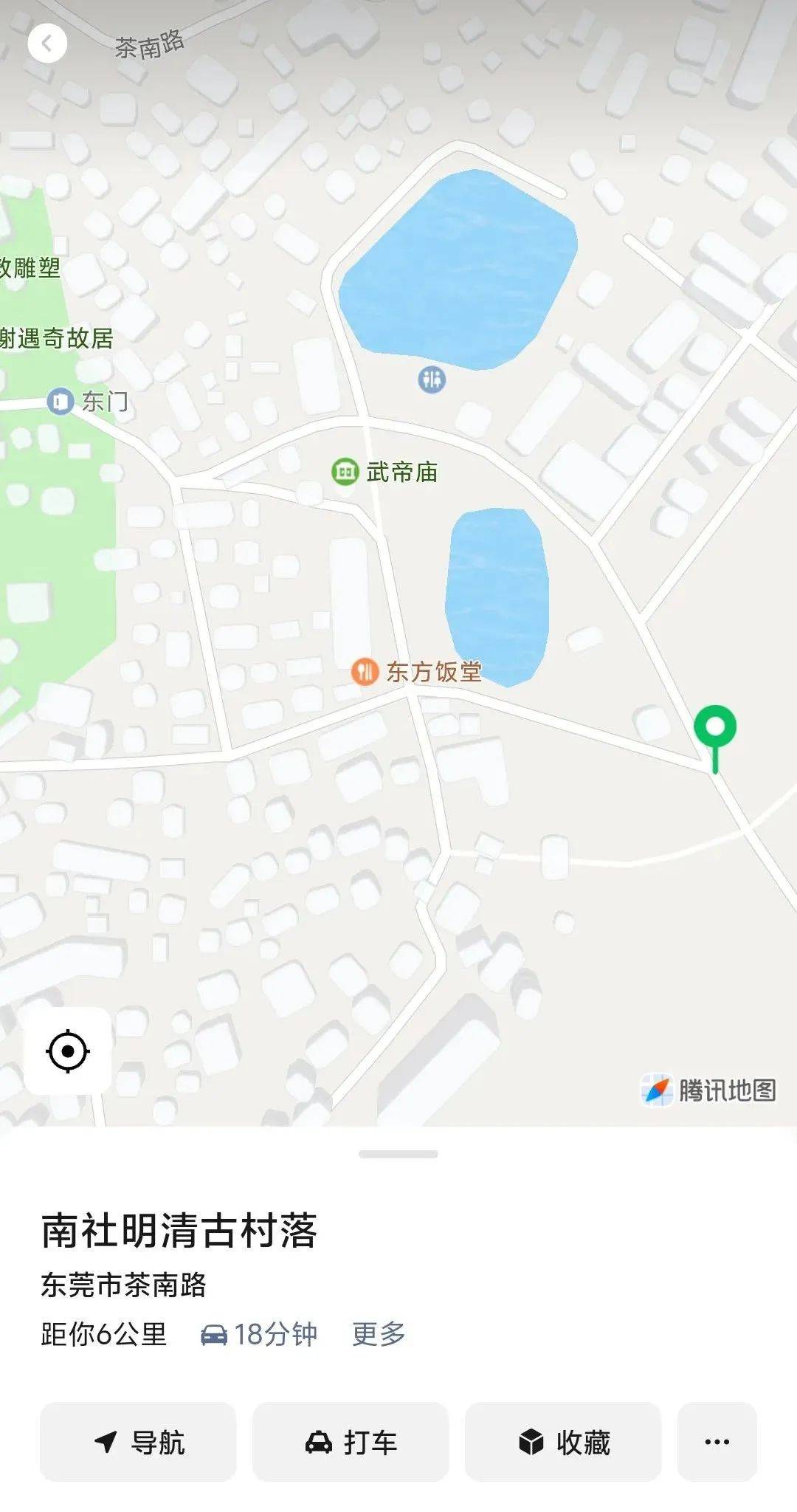Open the three-dot more options button
This screenshot has height=1512, width=797.
pos(717,1442)
